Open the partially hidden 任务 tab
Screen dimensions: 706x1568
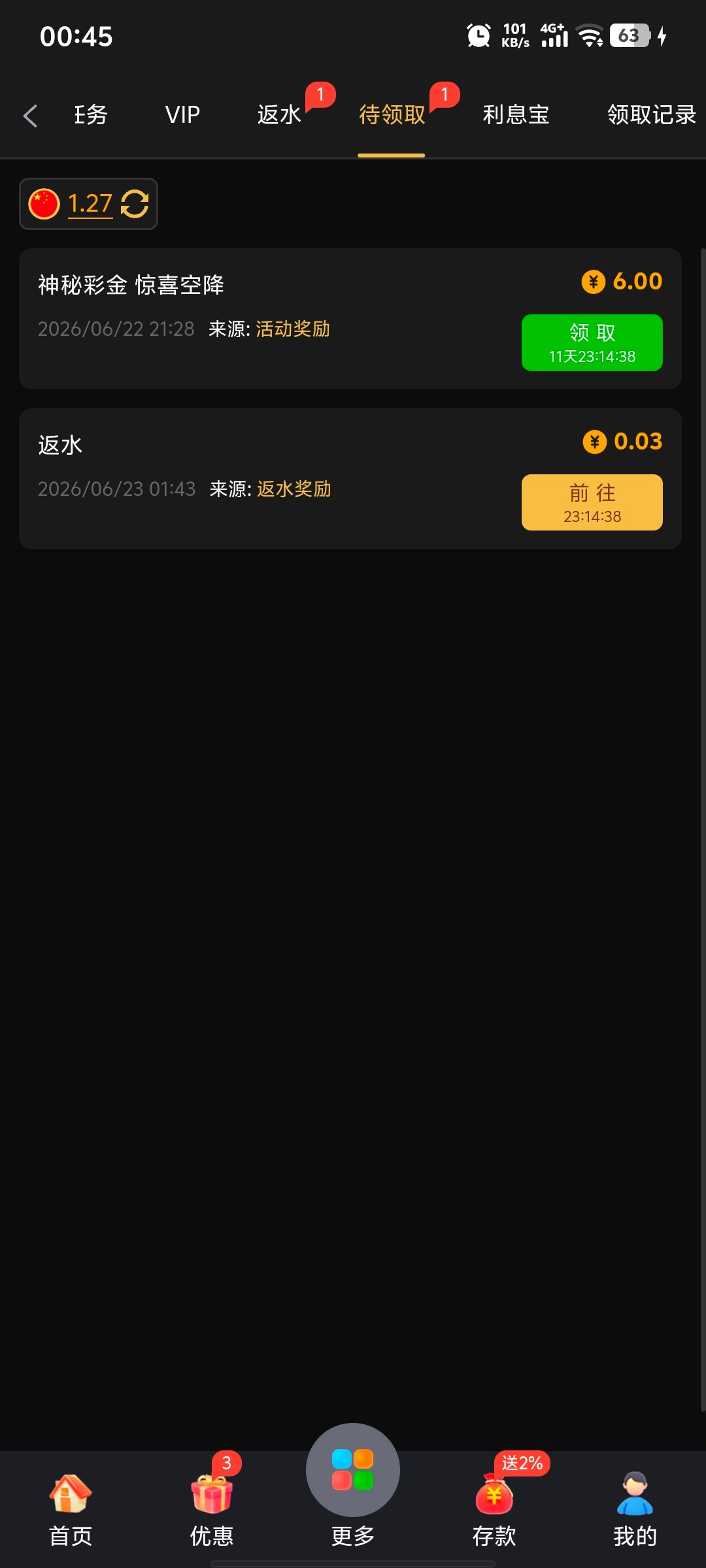(91, 115)
